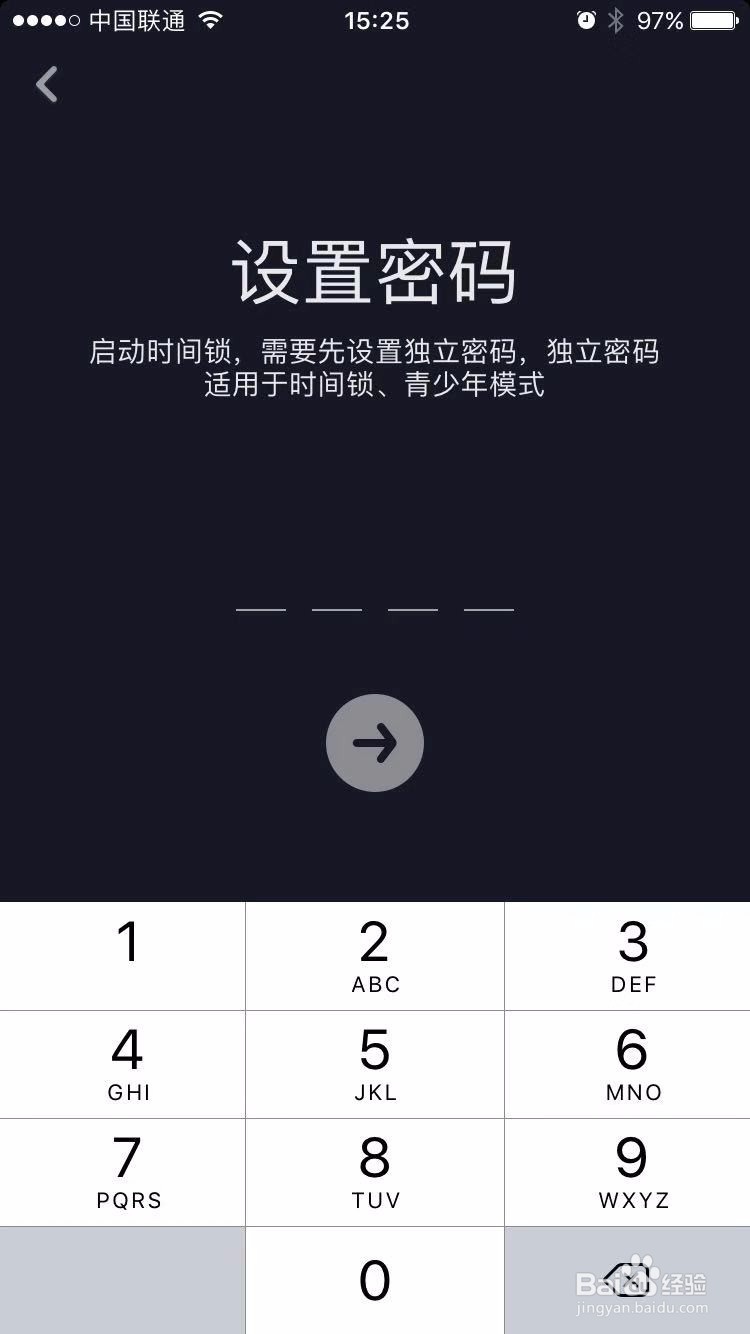Tap the back arrow to exit password setup
The height and width of the screenshot is (1334, 750).
(x=46, y=84)
